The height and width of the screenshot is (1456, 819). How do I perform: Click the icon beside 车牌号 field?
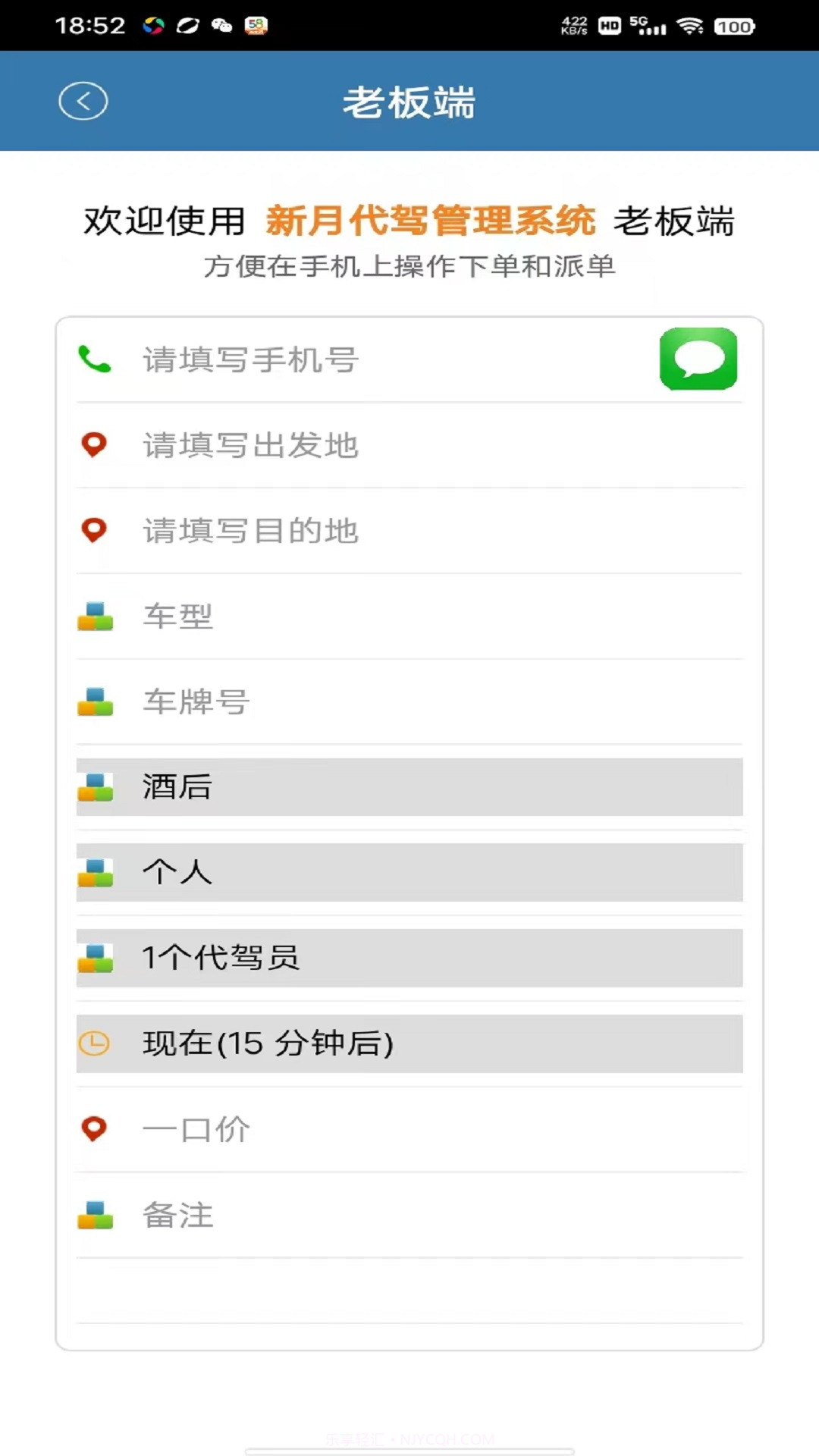click(94, 702)
